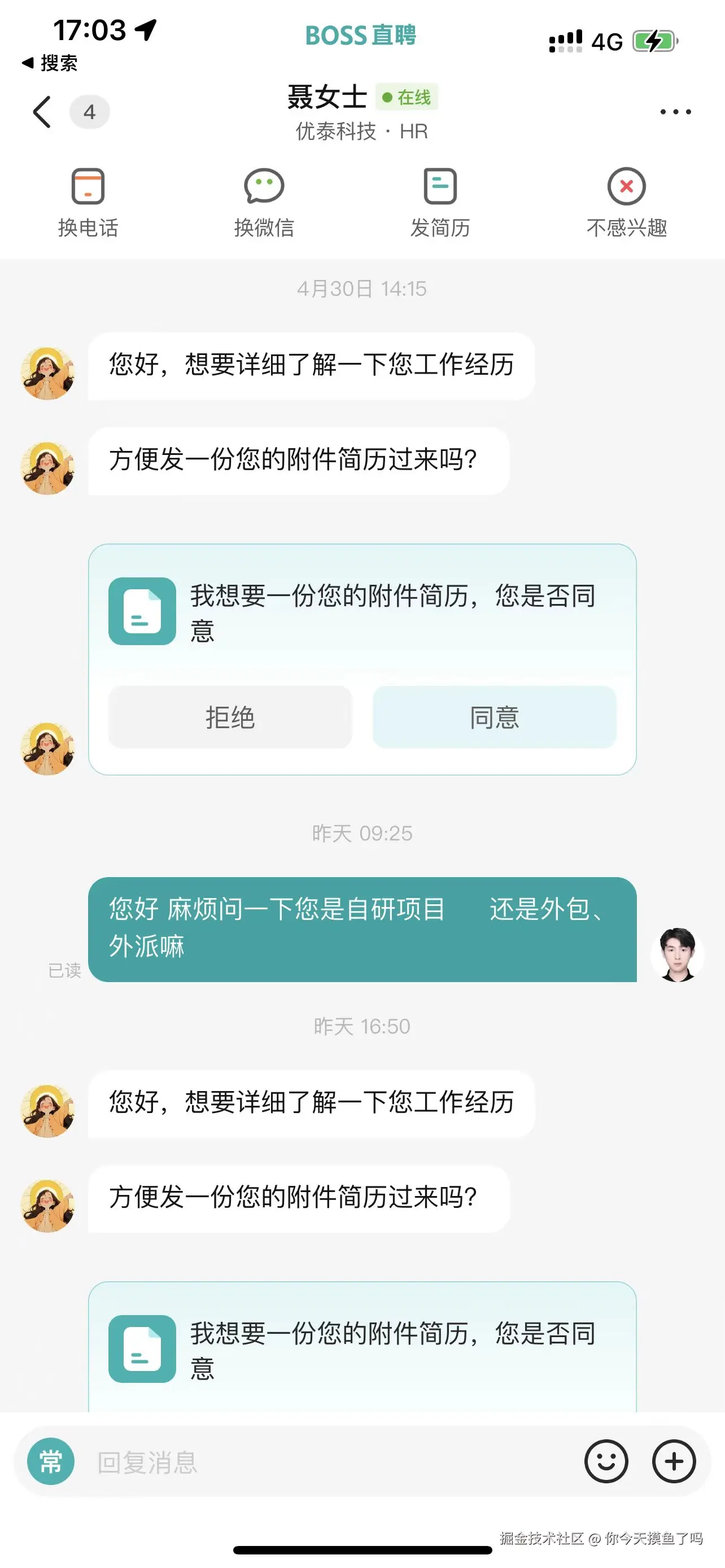Tap the document icon on the resume request card
The width and height of the screenshot is (725, 1568).
[142, 612]
